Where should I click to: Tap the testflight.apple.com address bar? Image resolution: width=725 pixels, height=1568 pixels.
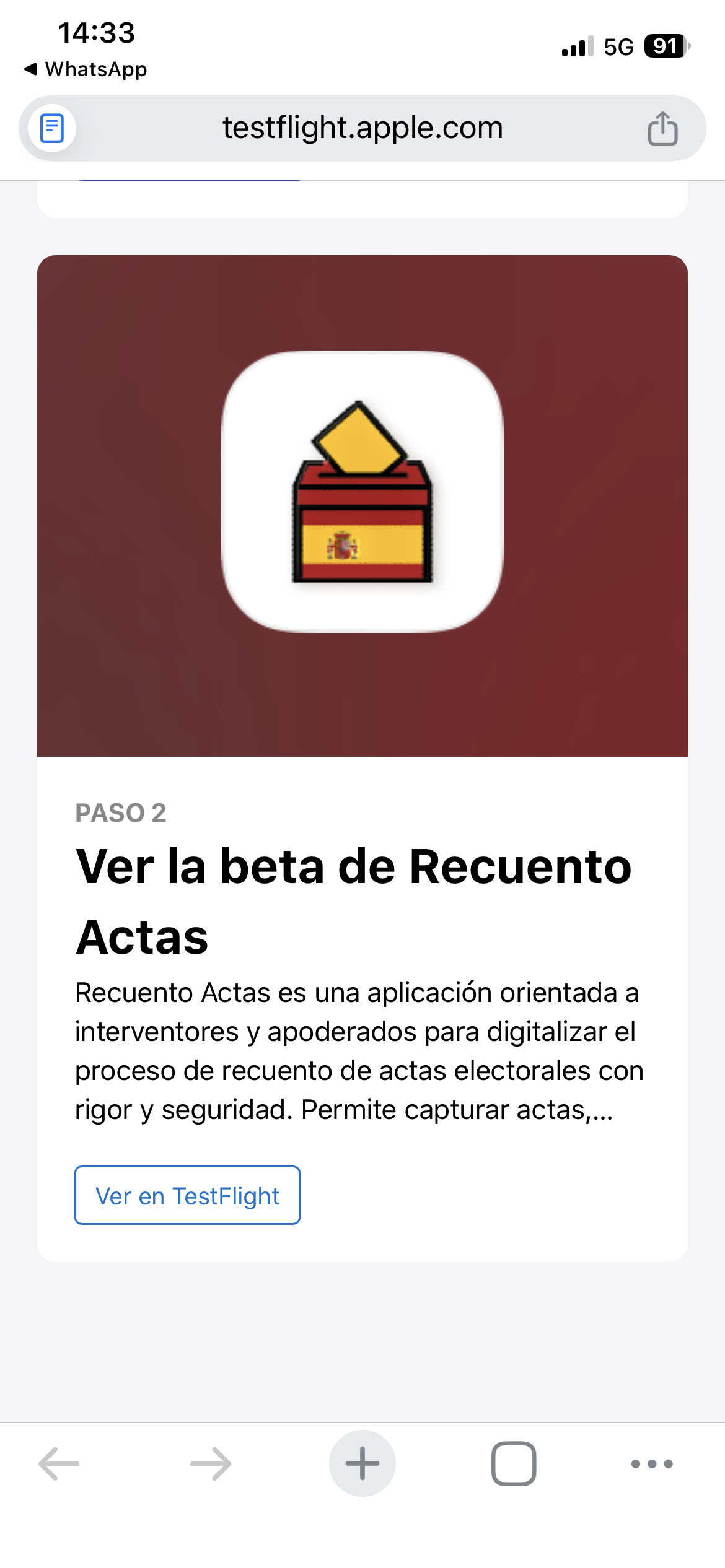362,128
